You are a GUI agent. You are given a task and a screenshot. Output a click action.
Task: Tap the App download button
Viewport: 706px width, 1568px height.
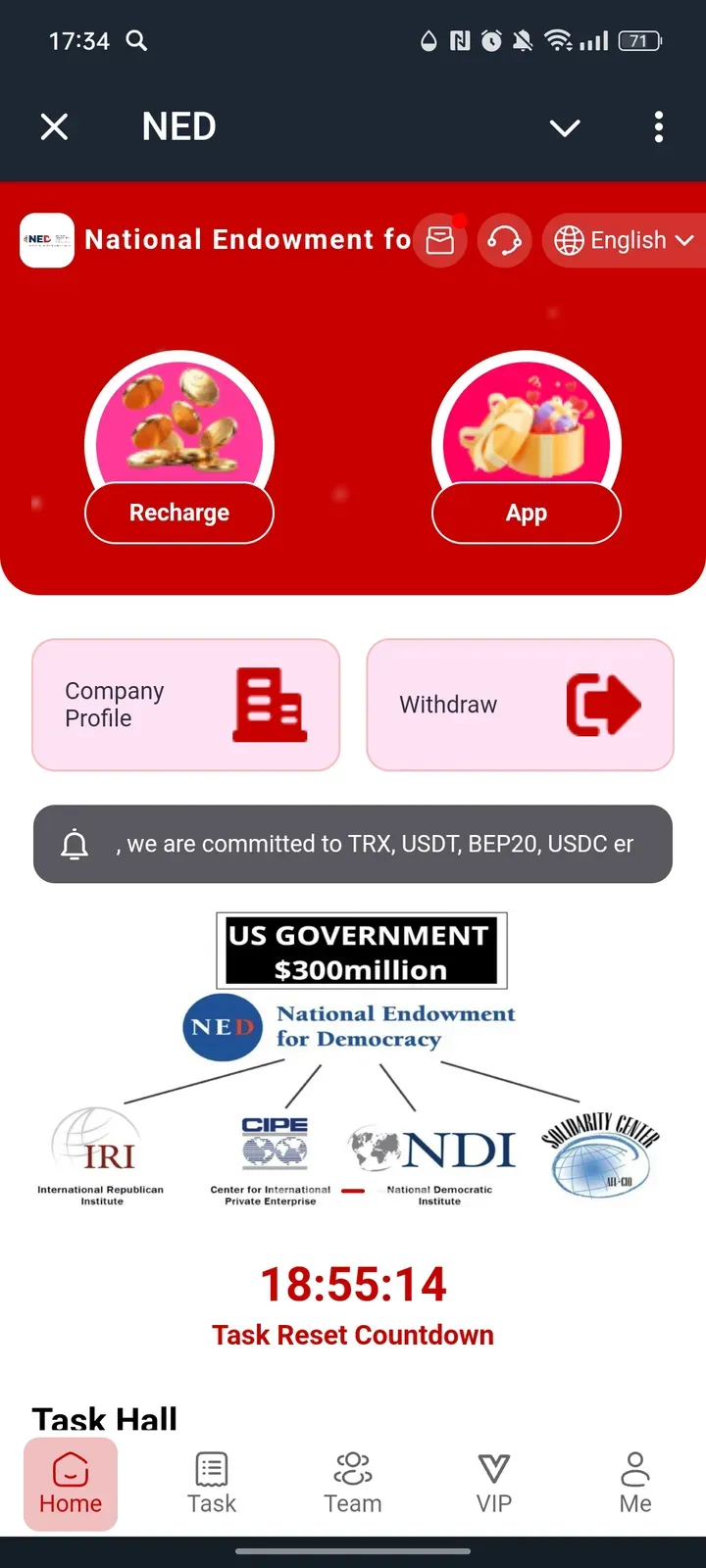(527, 513)
